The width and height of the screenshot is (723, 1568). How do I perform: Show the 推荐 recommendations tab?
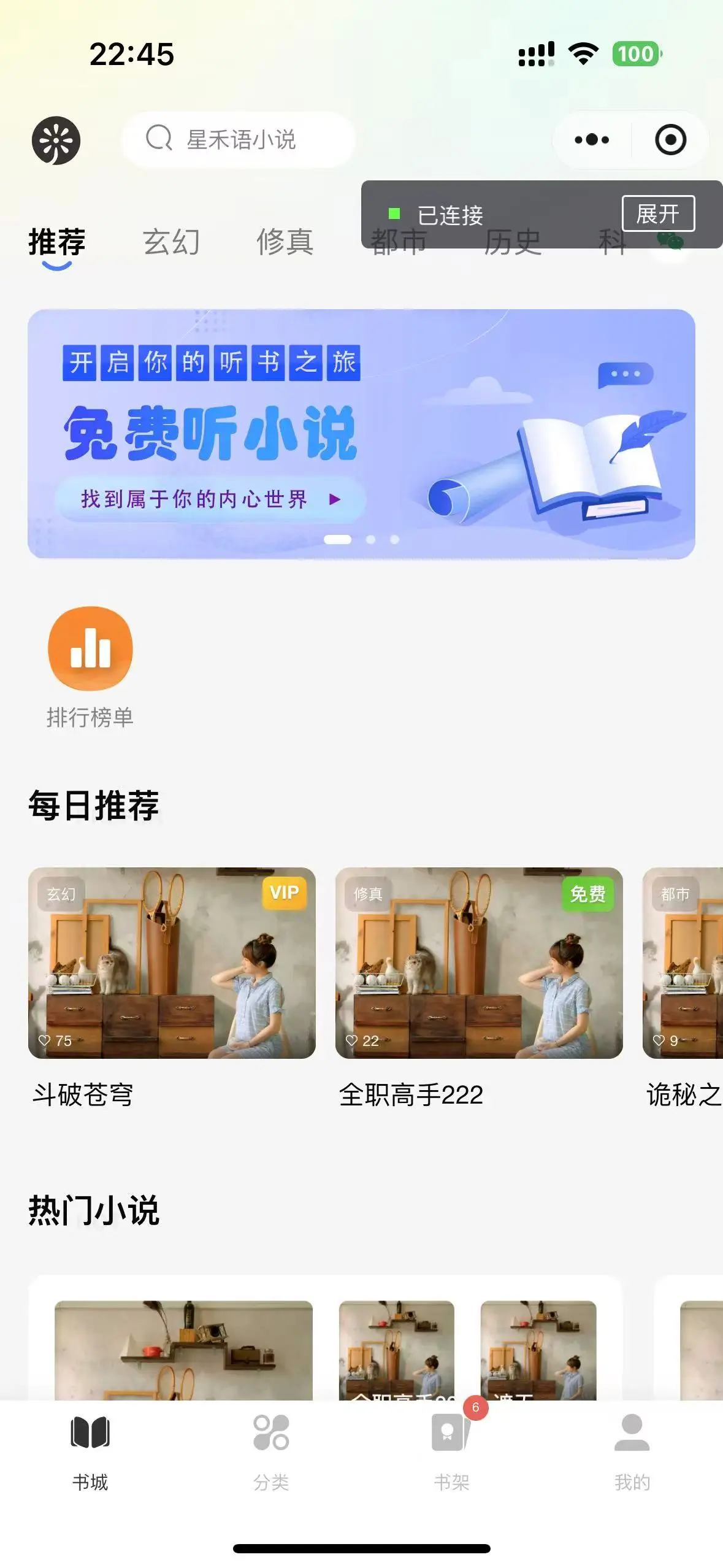57,242
